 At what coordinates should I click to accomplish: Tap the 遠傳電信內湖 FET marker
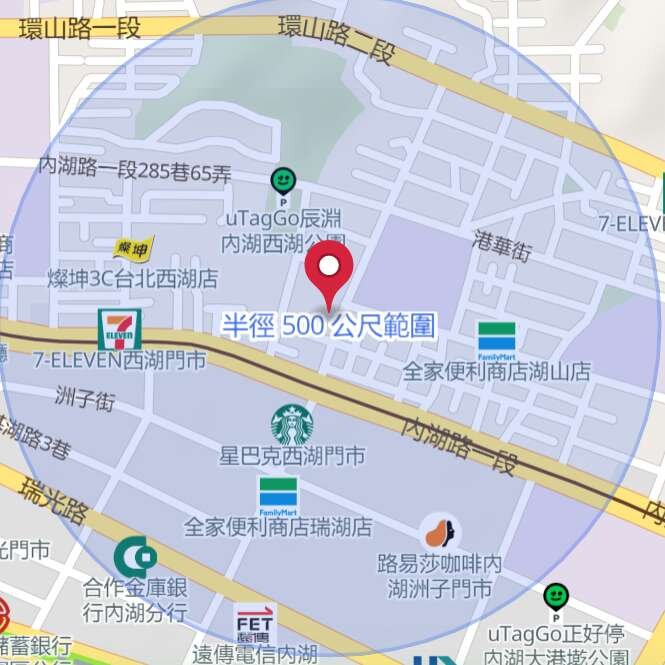(254, 620)
